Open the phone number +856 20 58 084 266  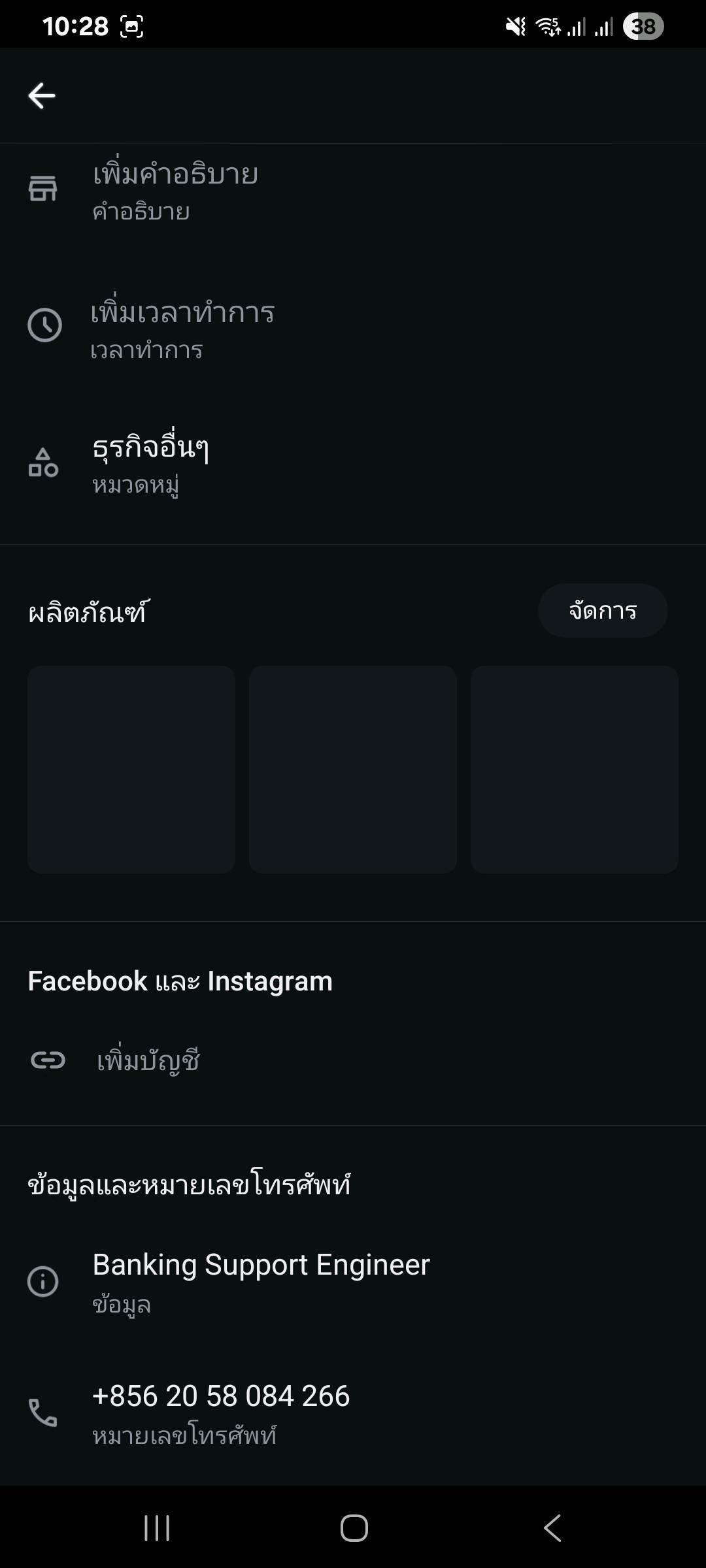pos(221,1413)
